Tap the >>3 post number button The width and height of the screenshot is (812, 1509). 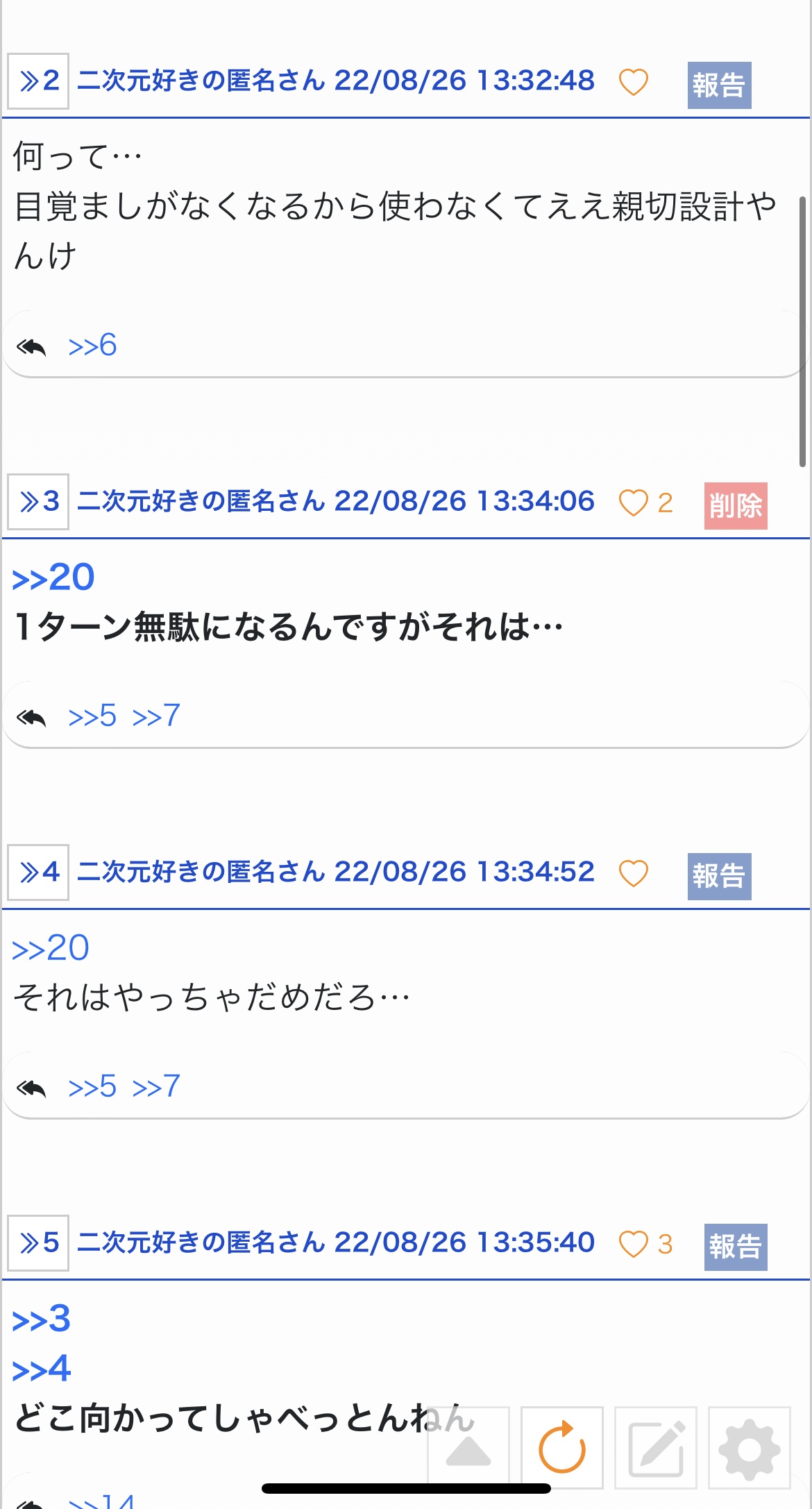click(38, 502)
